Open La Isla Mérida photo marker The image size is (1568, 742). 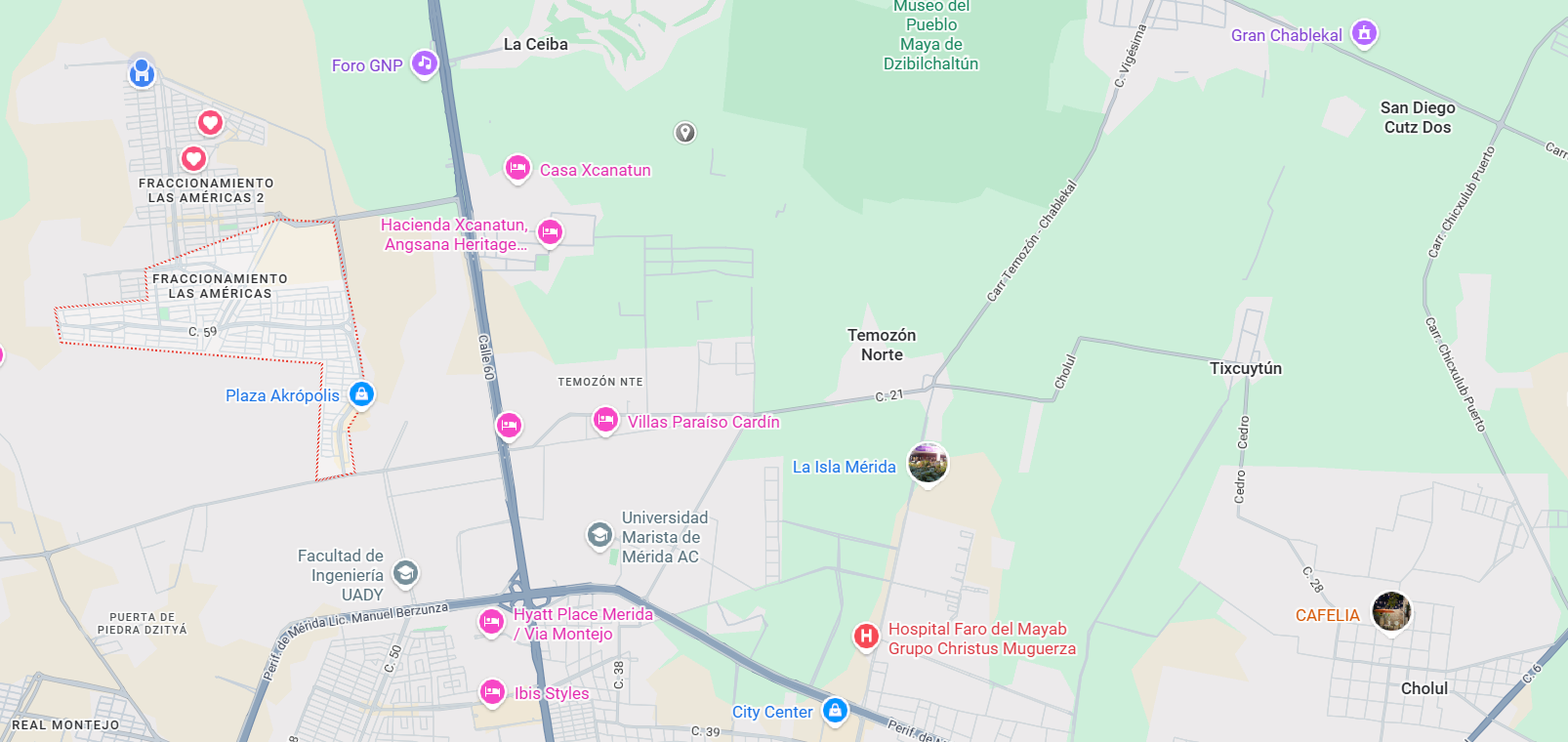928,462
